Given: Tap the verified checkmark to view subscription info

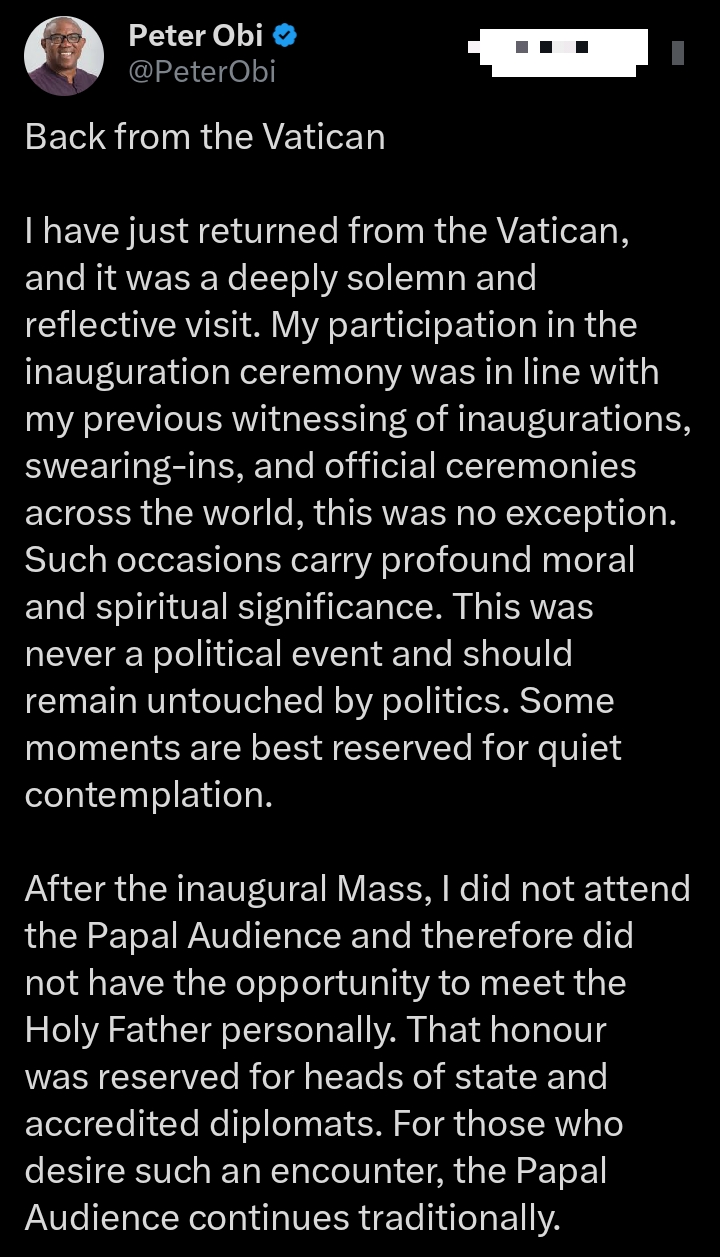Looking at the screenshot, I should (286, 34).
